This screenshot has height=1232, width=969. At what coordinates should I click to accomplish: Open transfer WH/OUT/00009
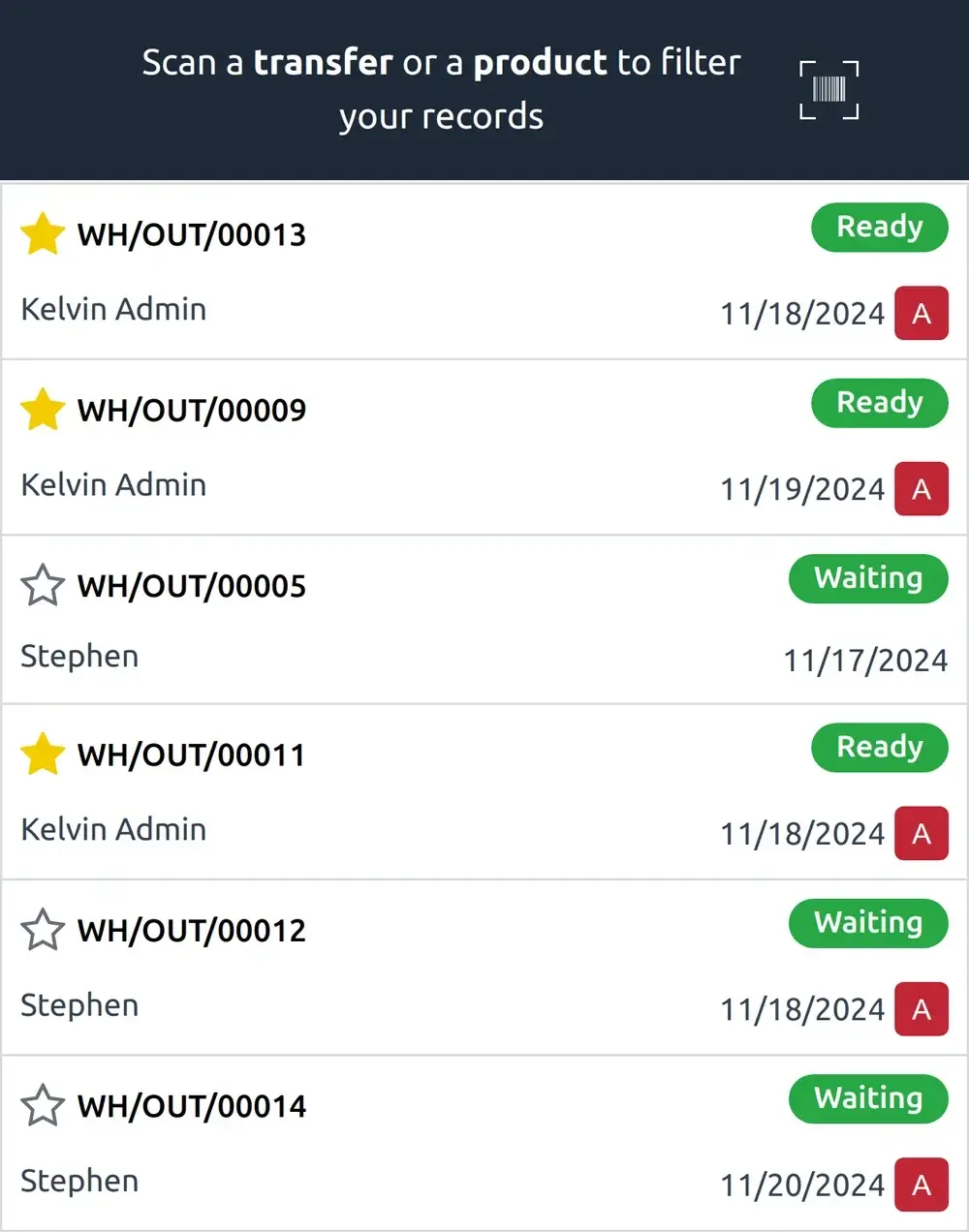[x=192, y=410]
